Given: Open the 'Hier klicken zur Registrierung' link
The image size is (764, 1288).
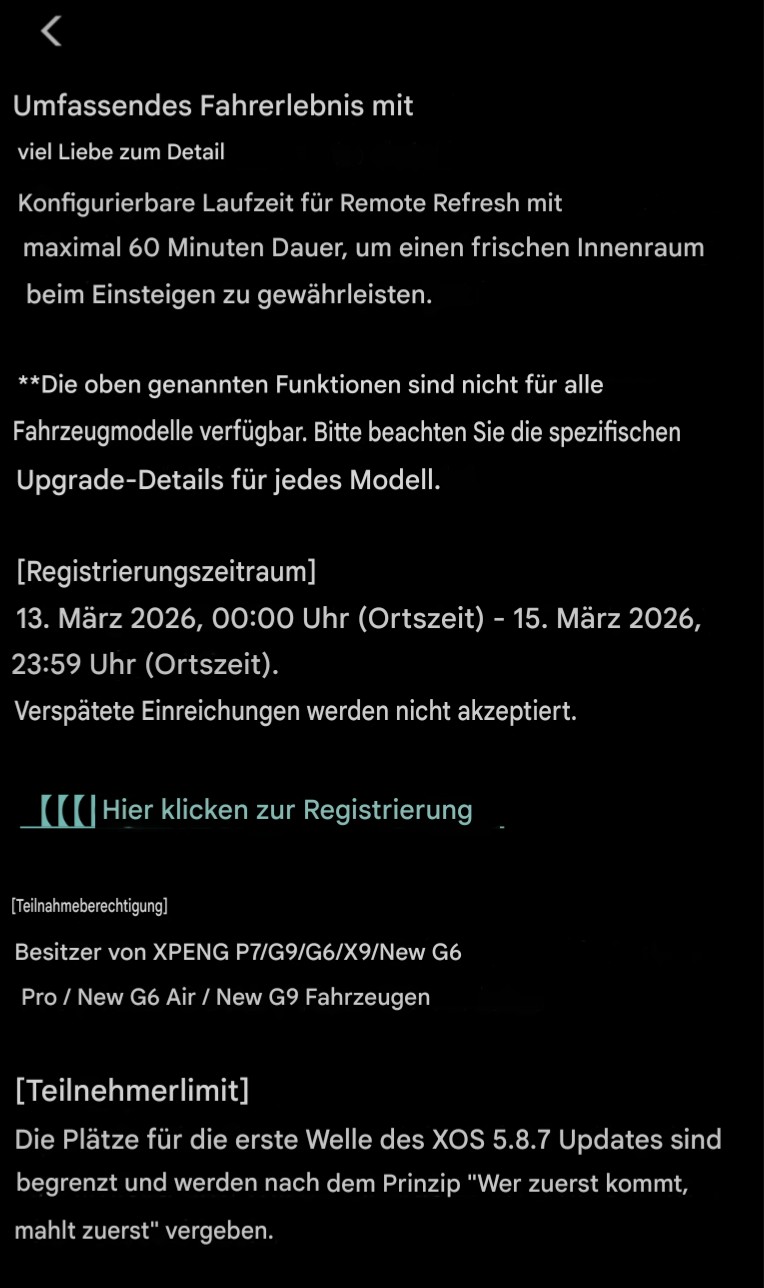Looking at the screenshot, I should [286, 809].
